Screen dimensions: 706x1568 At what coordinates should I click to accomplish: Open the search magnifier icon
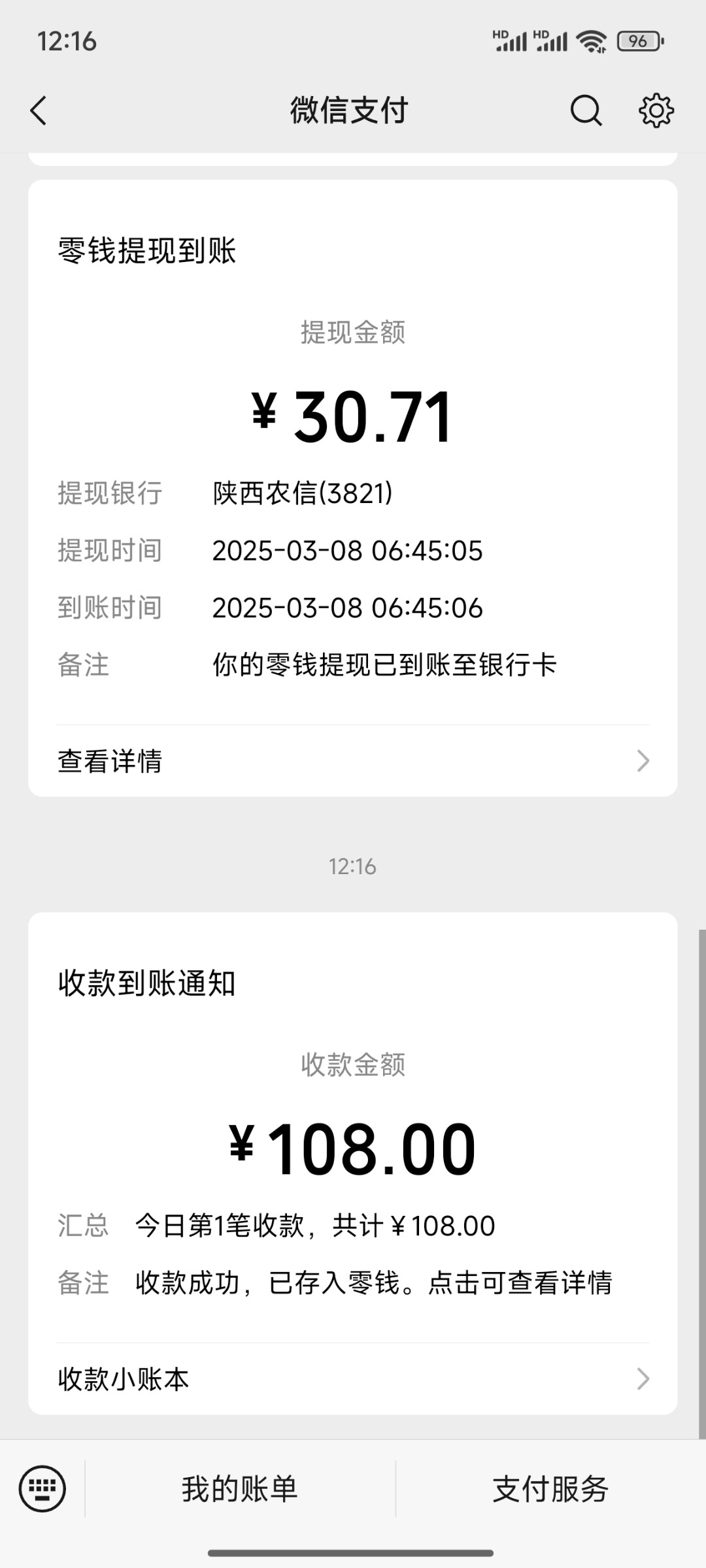586,110
